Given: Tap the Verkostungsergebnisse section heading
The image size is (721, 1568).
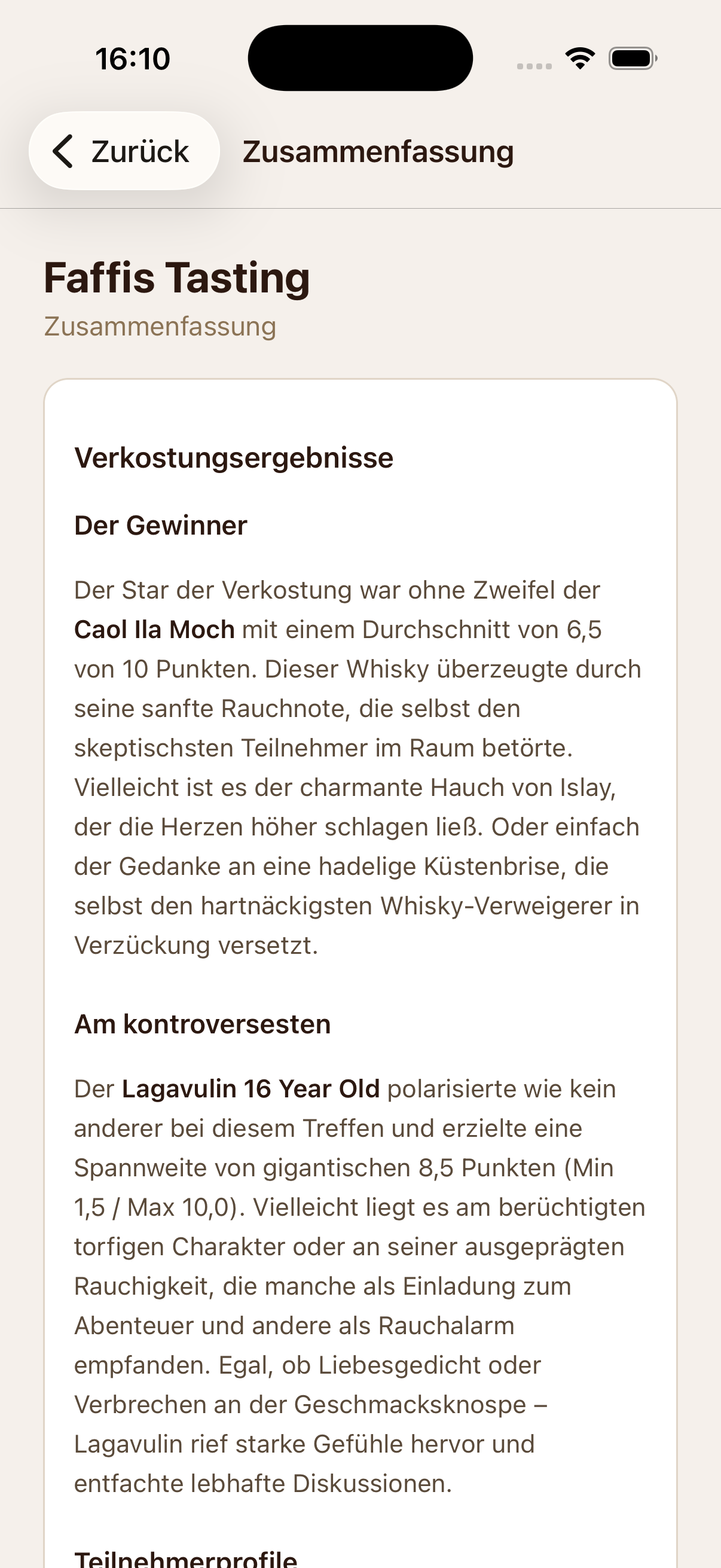Looking at the screenshot, I should click(234, 457).
